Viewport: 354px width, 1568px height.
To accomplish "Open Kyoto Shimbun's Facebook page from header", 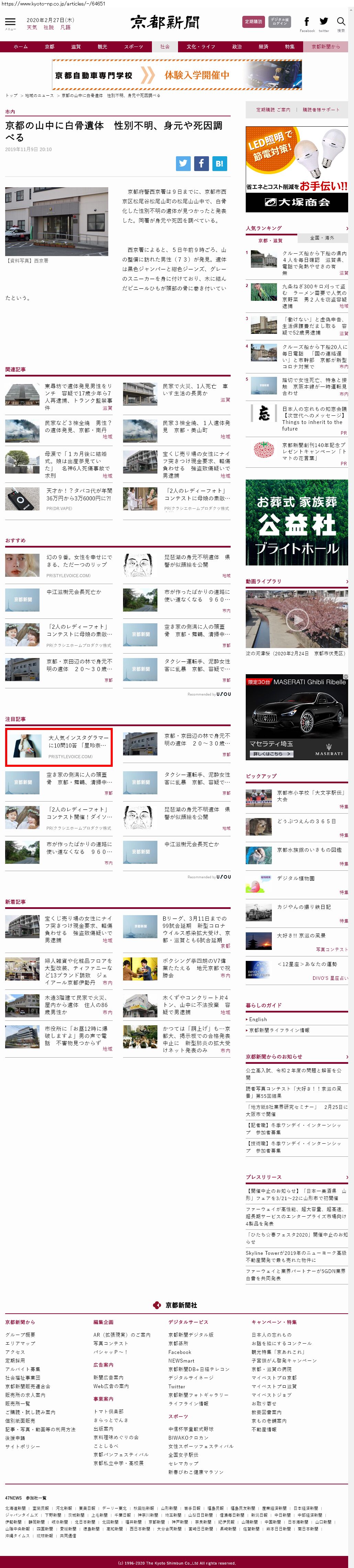I will (x=307, y=22).
